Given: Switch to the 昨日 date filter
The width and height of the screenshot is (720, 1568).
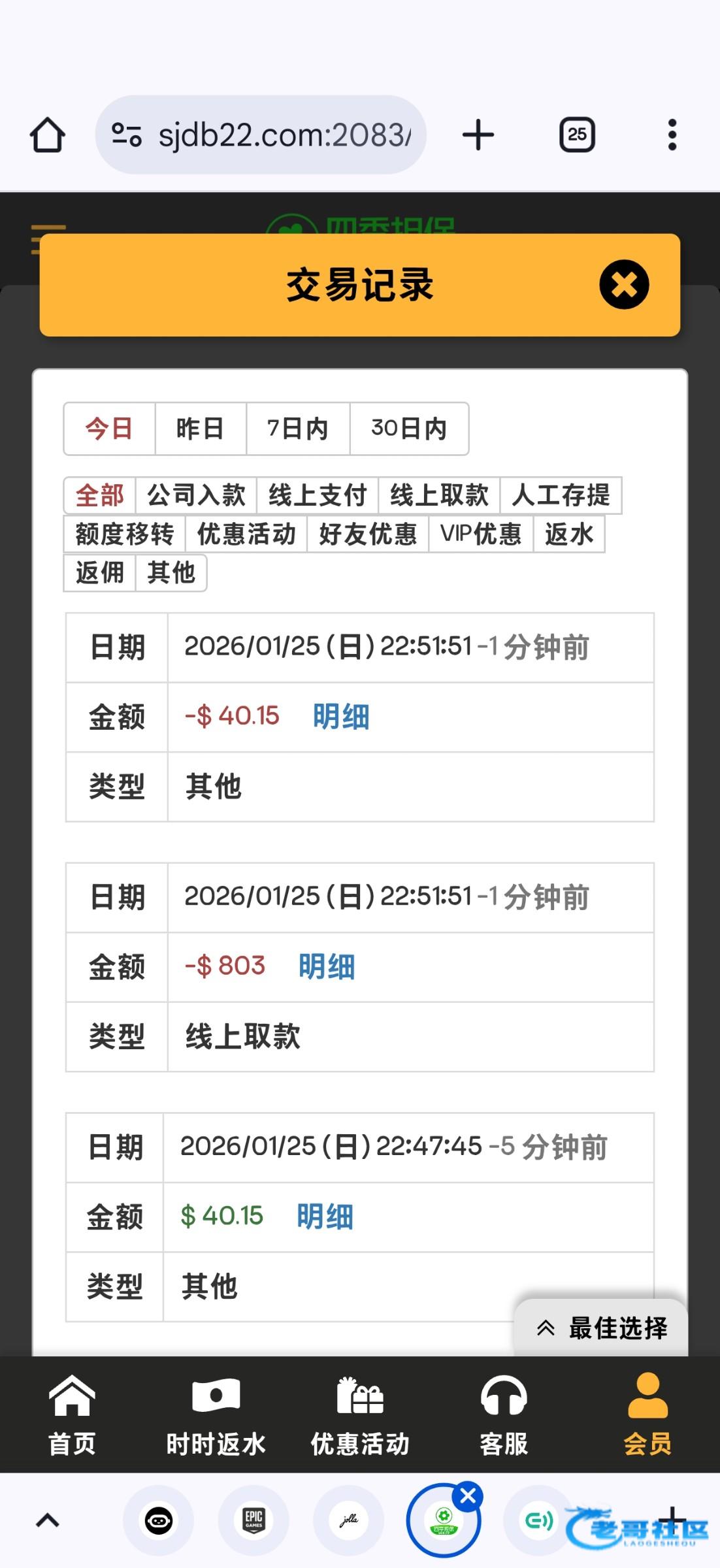Looking at the screenshot, I should click(x=200, y=429).
